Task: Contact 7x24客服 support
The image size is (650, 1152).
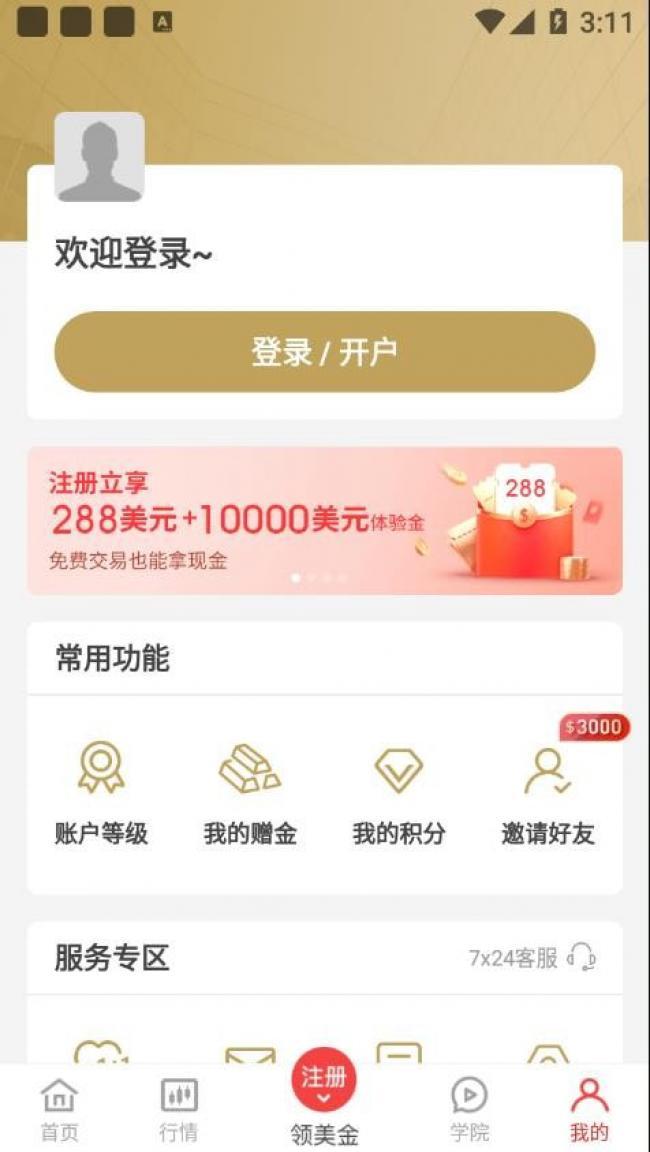Action: pos(532,958)
